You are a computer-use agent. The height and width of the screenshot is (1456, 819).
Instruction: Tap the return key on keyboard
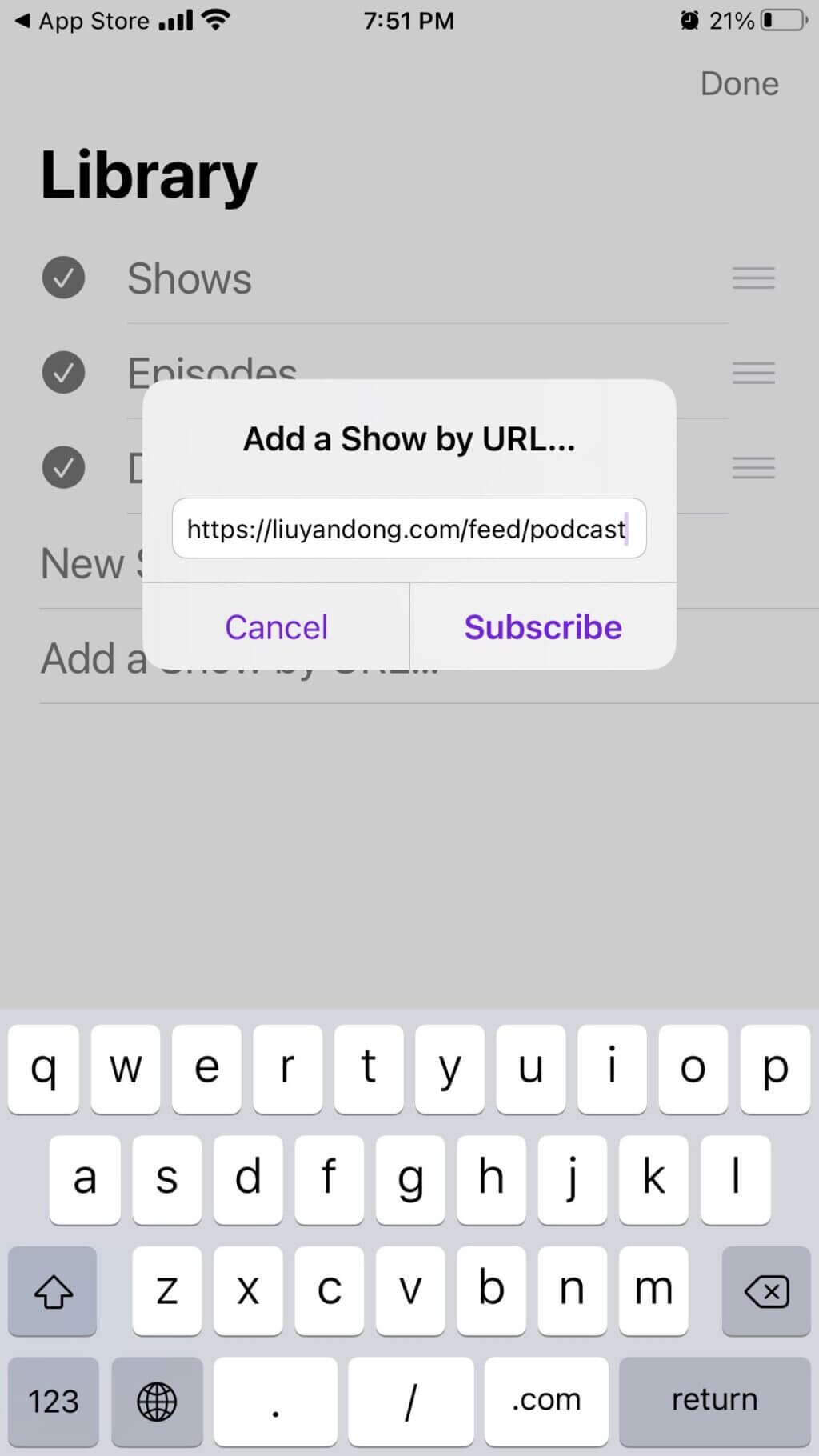[x=714, y=1400]
